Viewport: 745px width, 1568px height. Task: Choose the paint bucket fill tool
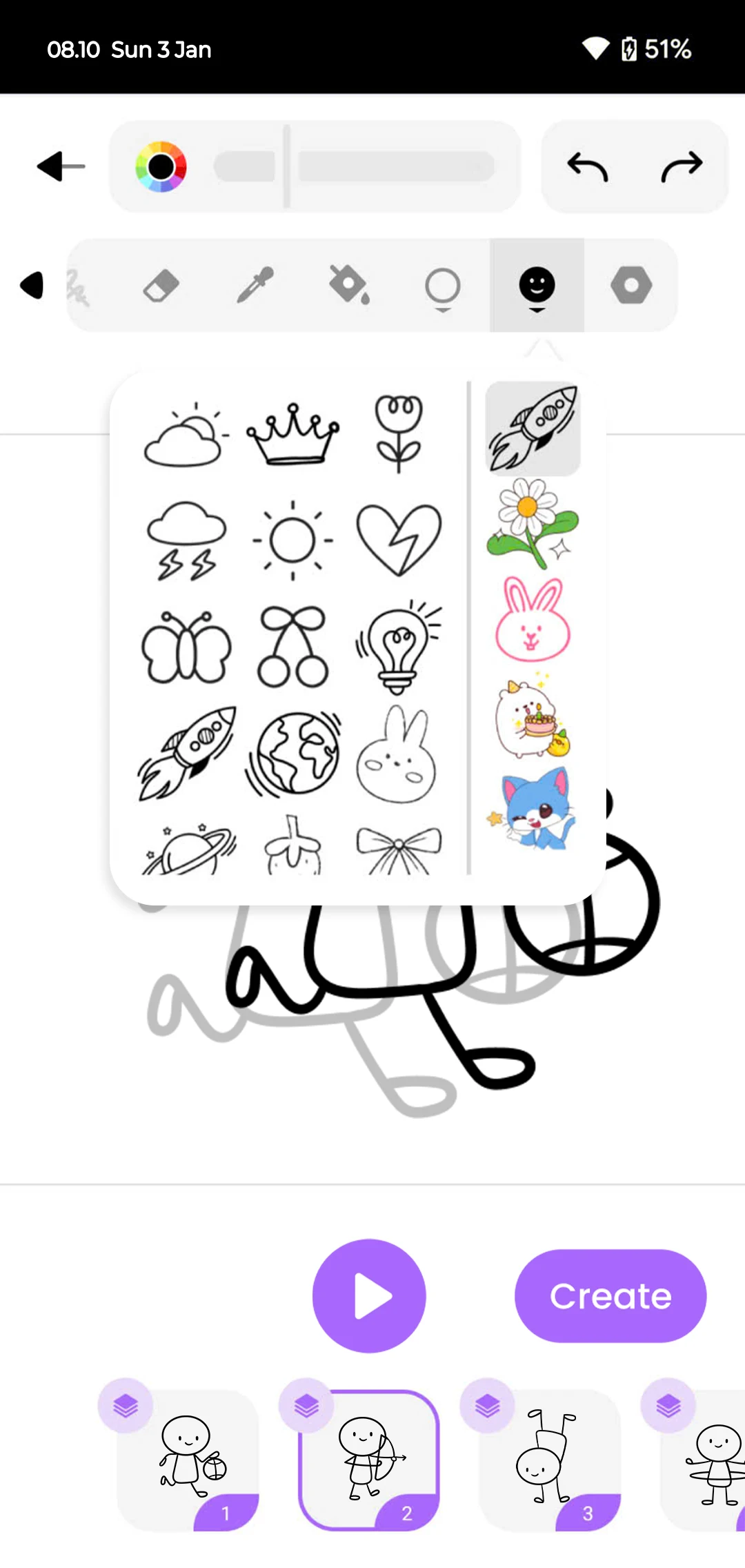coord(349,285)
